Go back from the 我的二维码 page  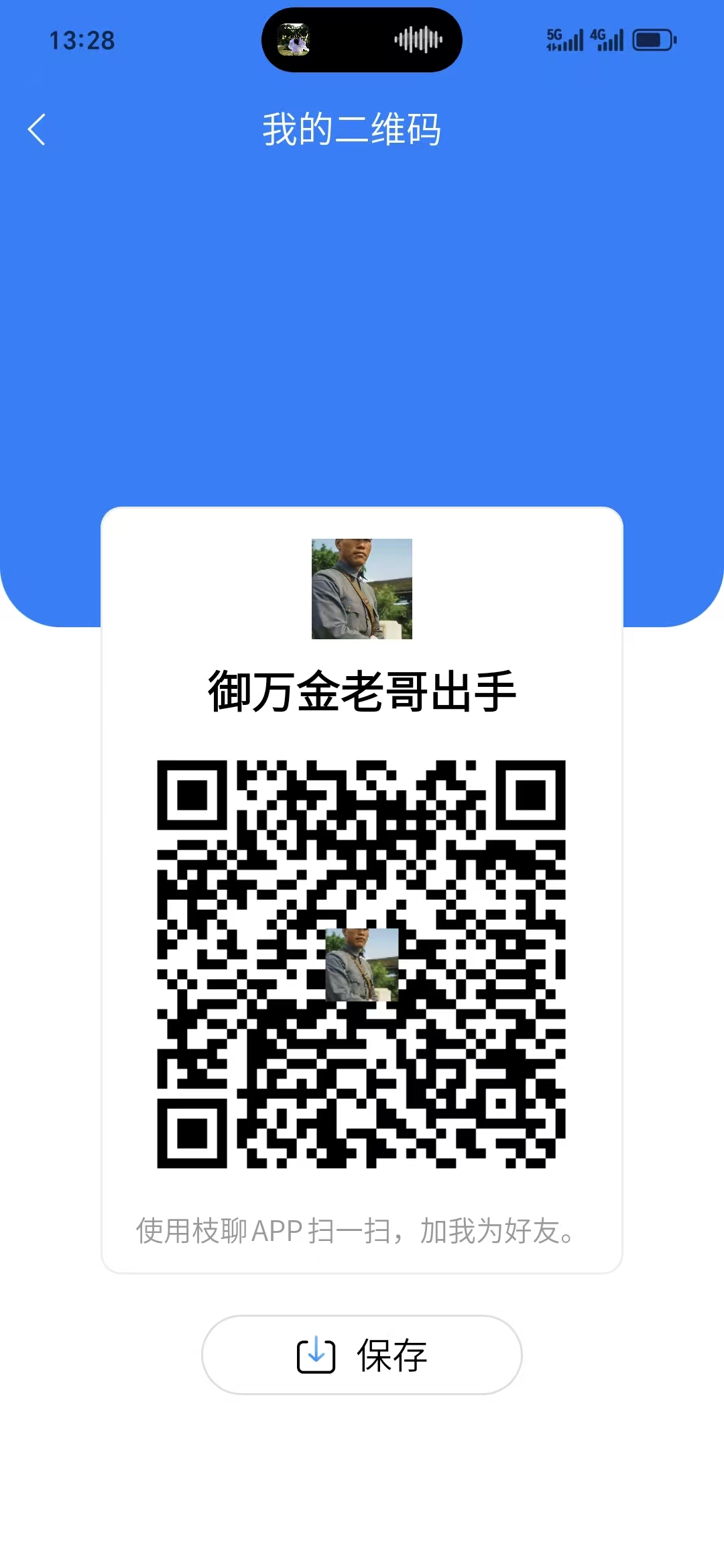click(37, 129)
